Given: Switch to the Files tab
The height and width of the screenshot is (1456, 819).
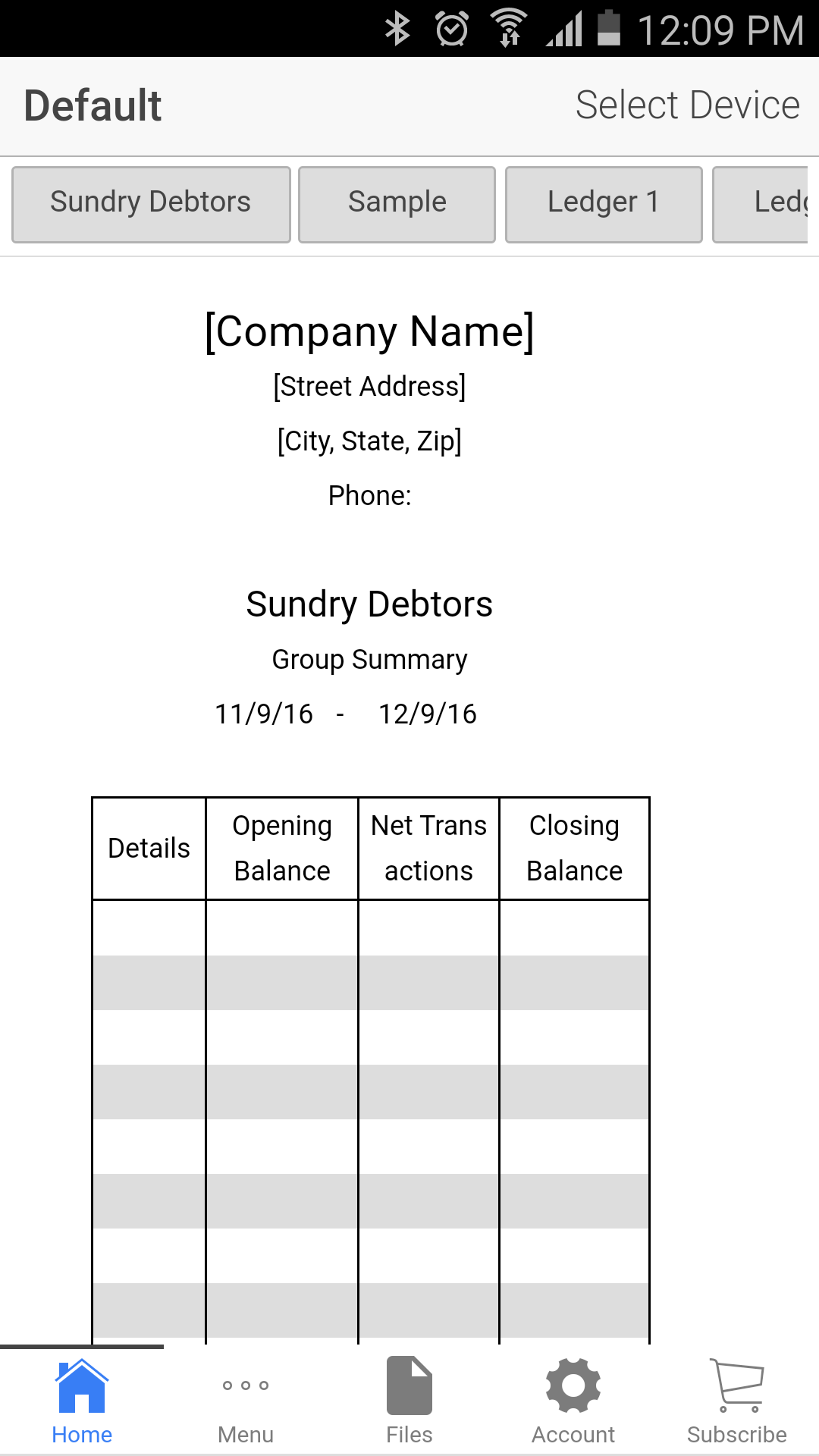Looking at the screenshot, I should 409,1401.
